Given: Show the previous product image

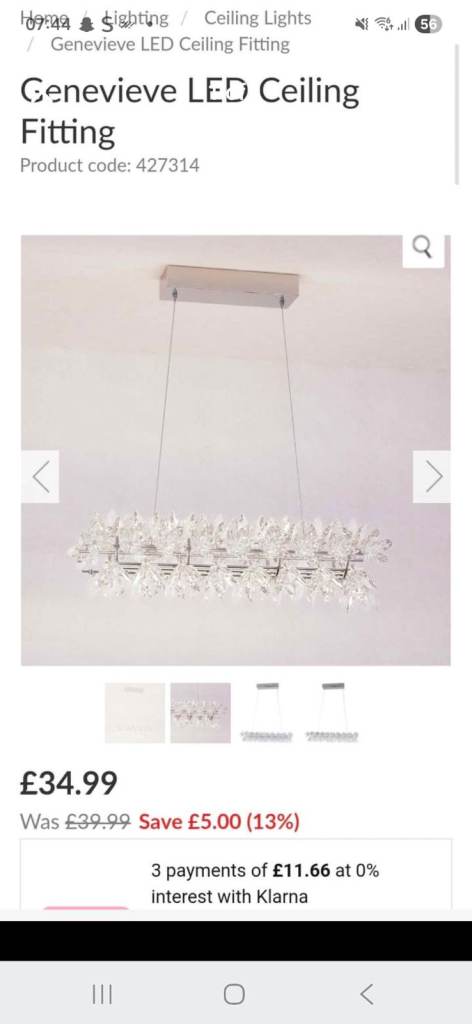Looking at the screenshot, I should point(40,477).
